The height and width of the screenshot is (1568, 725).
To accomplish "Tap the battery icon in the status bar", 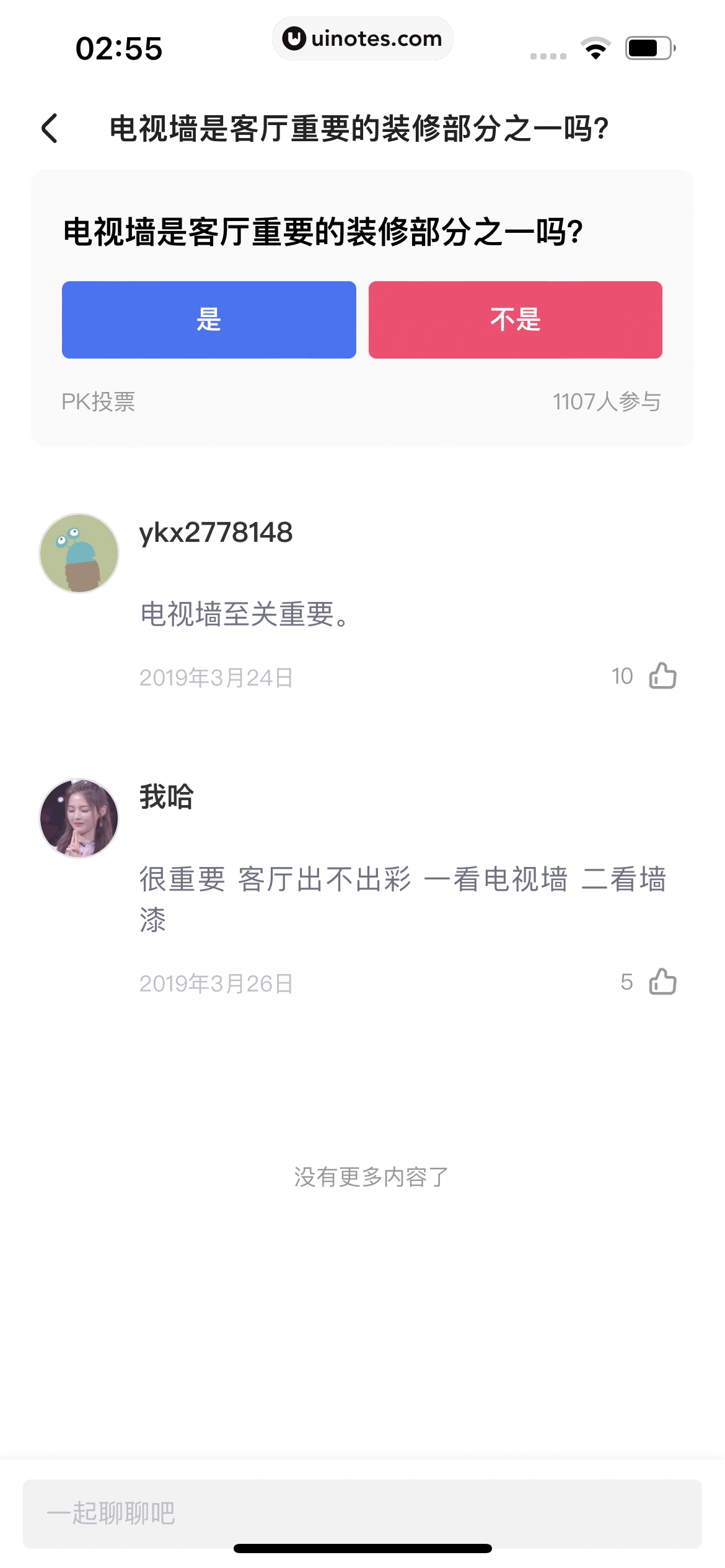I will 648,46.
